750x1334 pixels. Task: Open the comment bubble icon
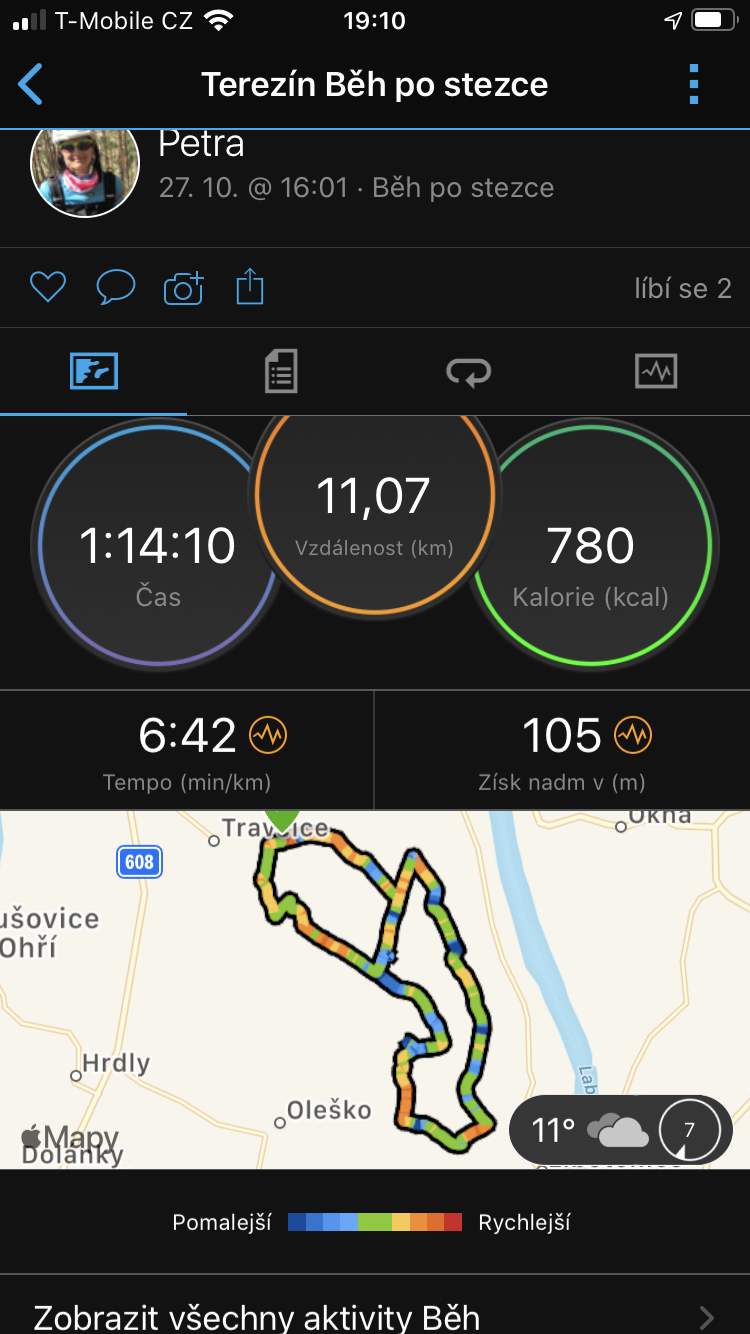115,288
